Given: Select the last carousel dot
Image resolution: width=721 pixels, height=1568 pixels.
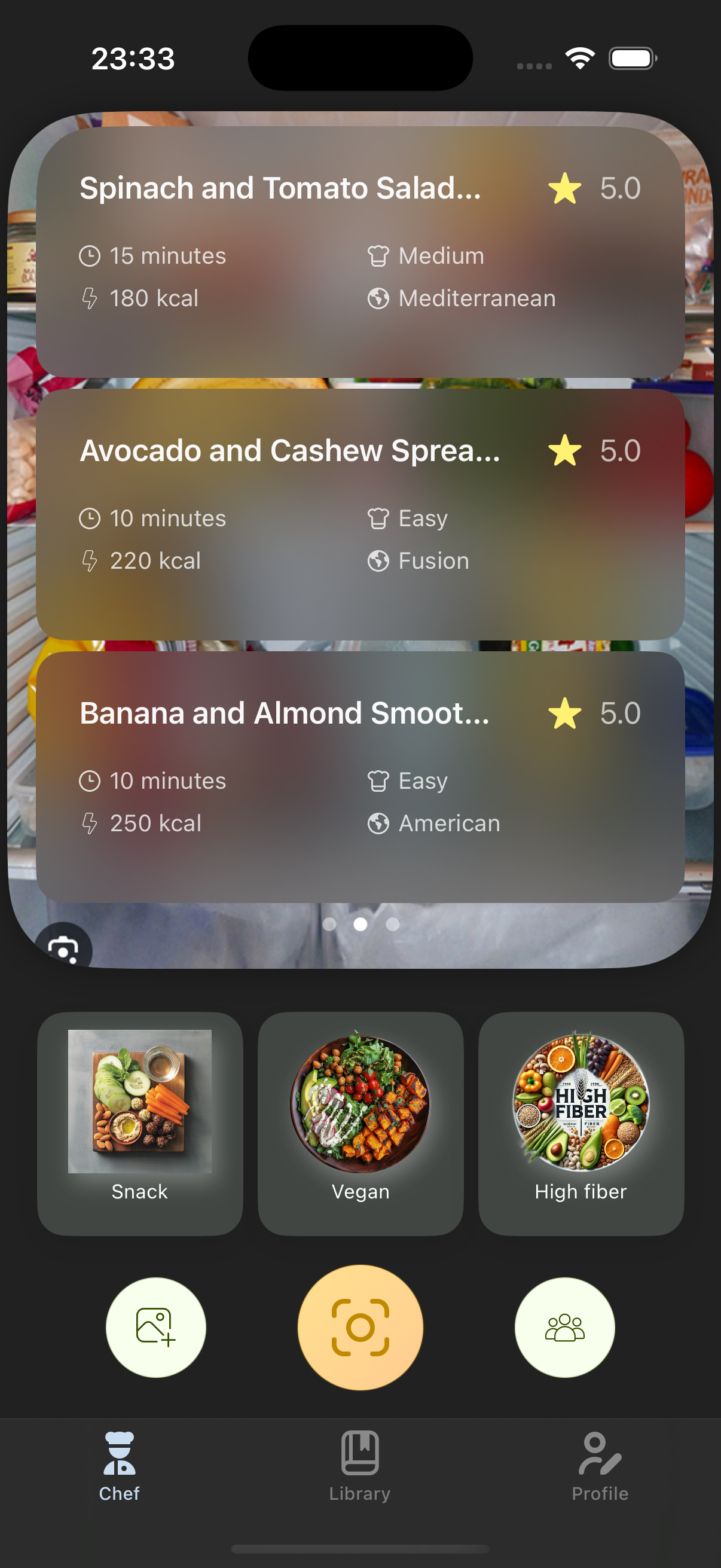Looking at the screenshot, I should 392,925.
